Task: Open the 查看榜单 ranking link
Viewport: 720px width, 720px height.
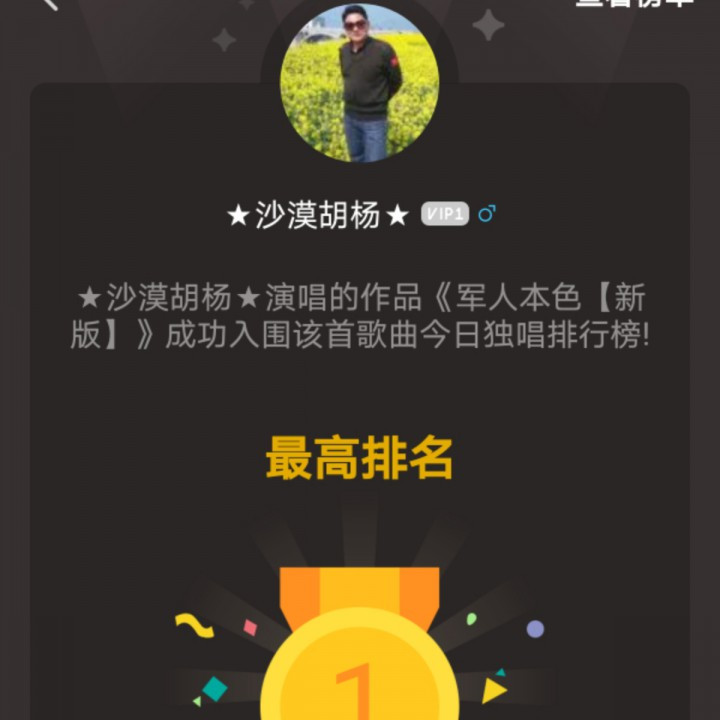Action: tap(634, 3)
